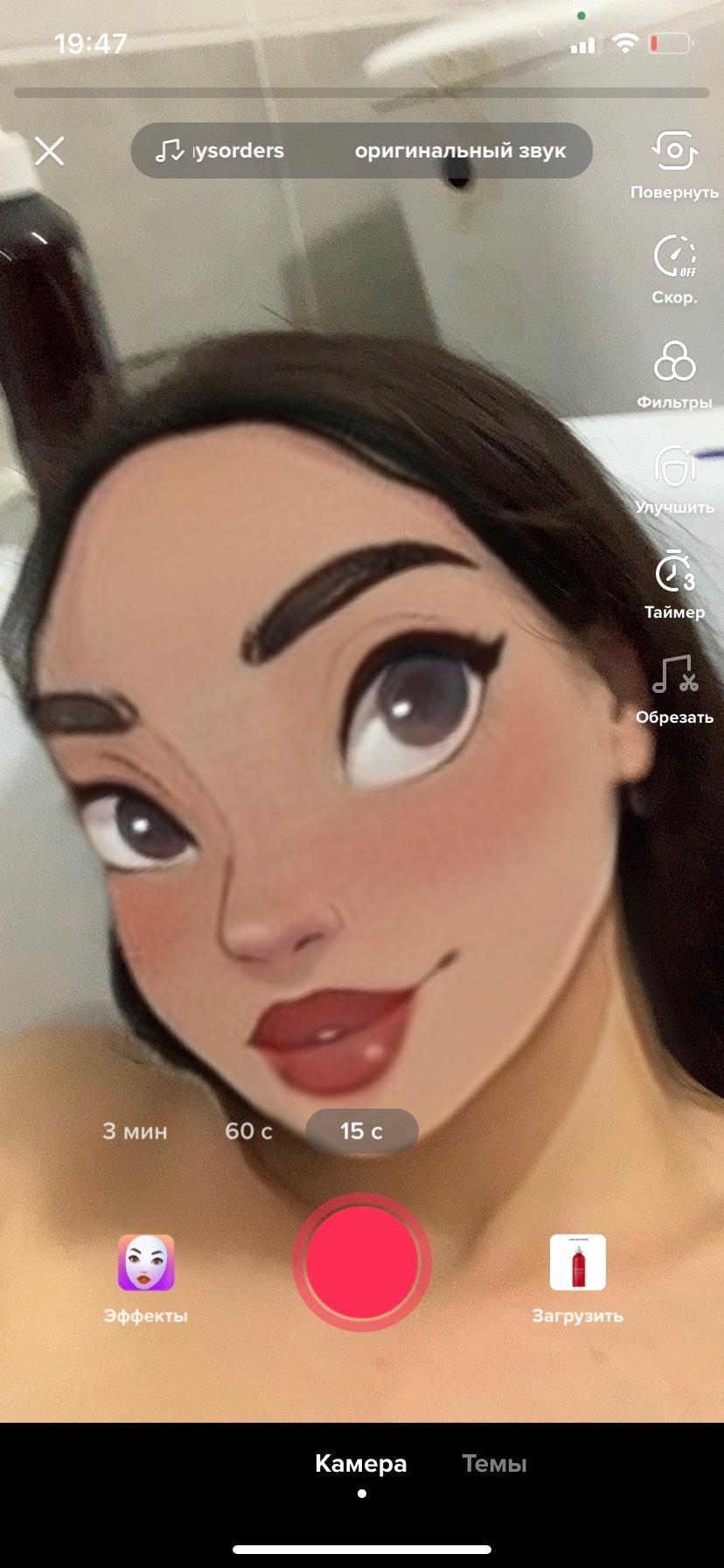
Task: Open the ysorders sound selector
Action: click(x=236, y=150)
